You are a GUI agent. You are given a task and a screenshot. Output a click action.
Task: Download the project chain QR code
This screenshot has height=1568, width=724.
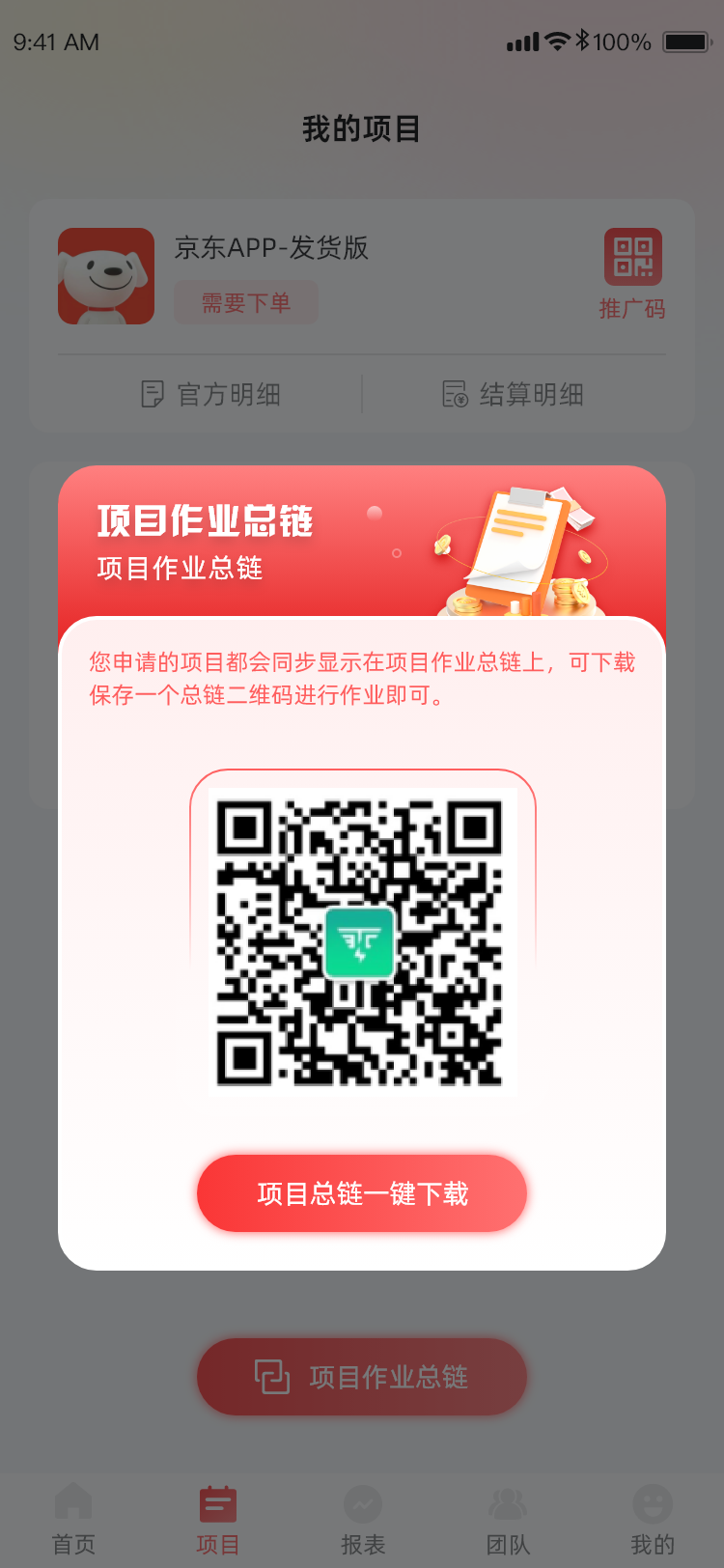coord(362,1193)
